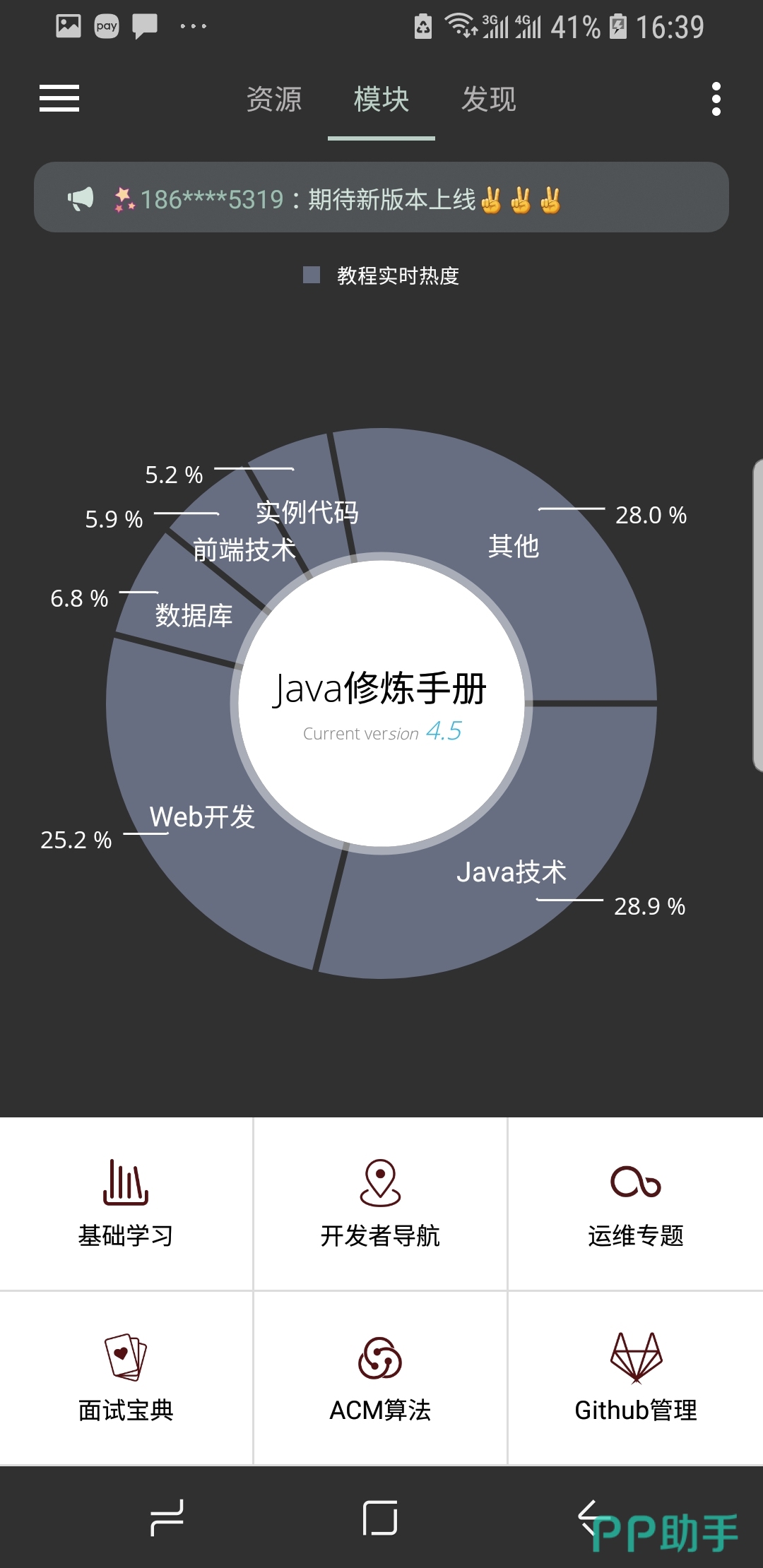Open the 面试宝典 module
763x1568 pixels.
(126, 1378)
